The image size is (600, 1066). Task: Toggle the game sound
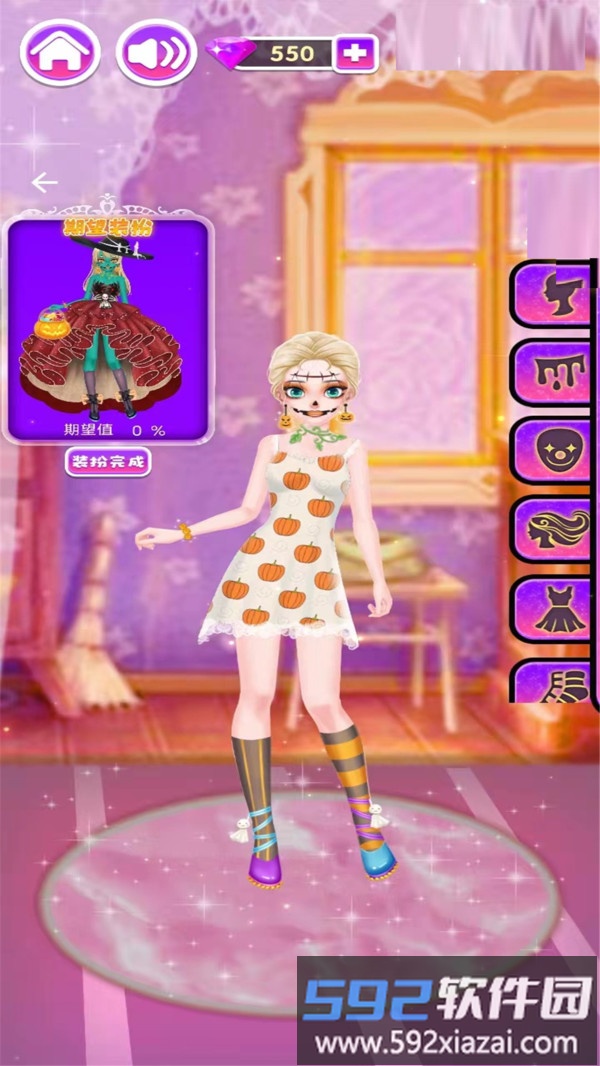pyautogui.click(x=156, y=52)
